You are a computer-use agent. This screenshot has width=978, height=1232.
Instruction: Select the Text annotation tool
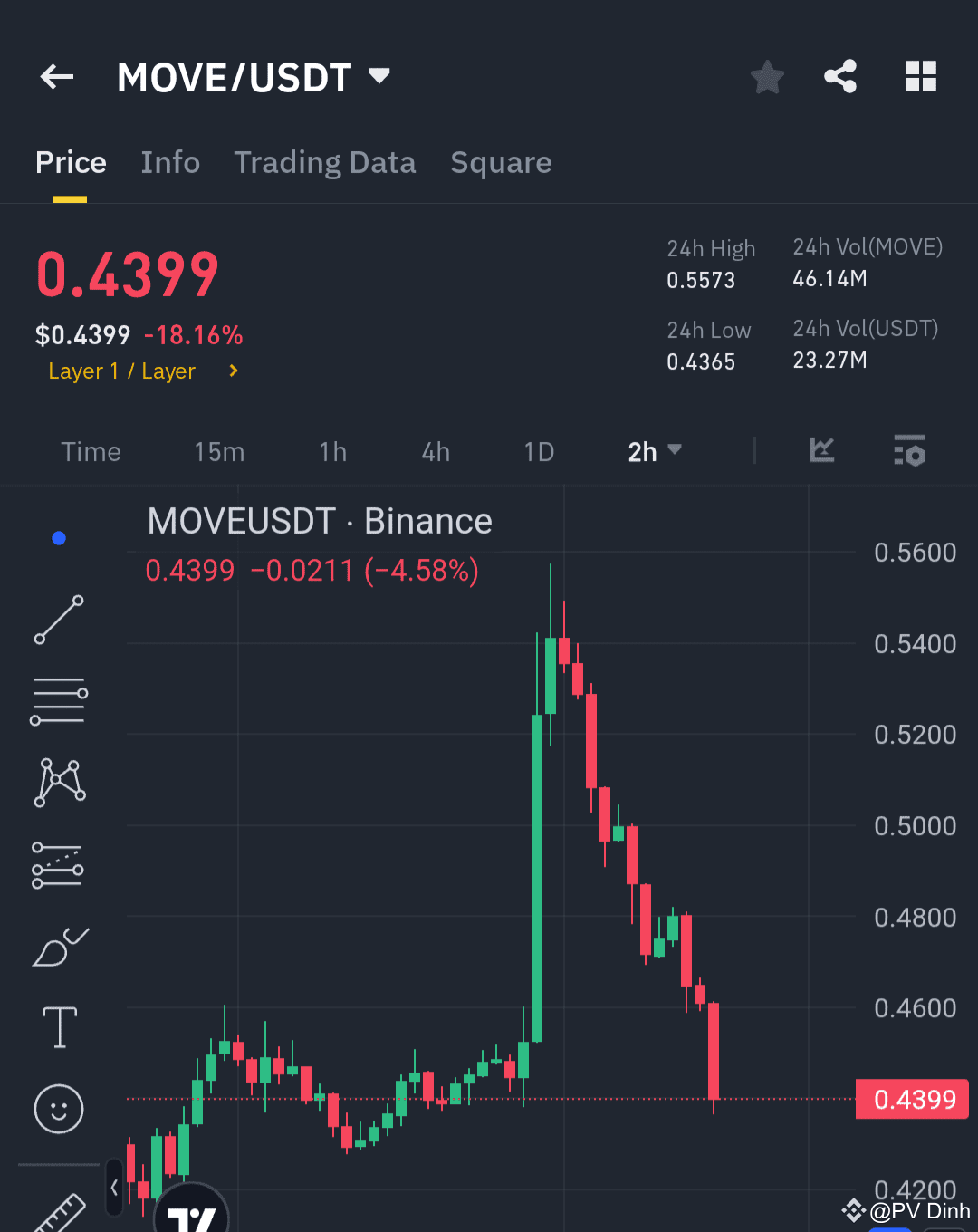click(59, 1027)
